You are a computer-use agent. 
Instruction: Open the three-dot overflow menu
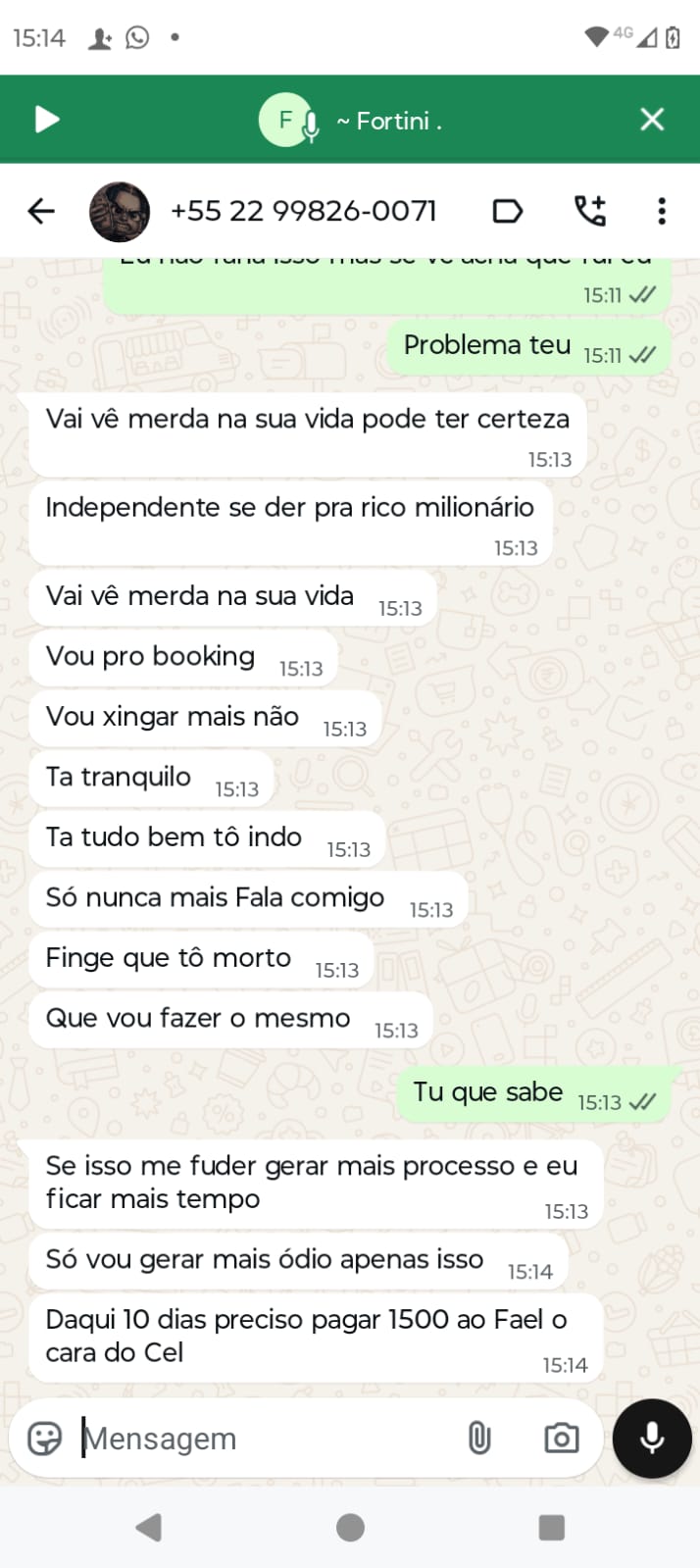tap(662, 211)
